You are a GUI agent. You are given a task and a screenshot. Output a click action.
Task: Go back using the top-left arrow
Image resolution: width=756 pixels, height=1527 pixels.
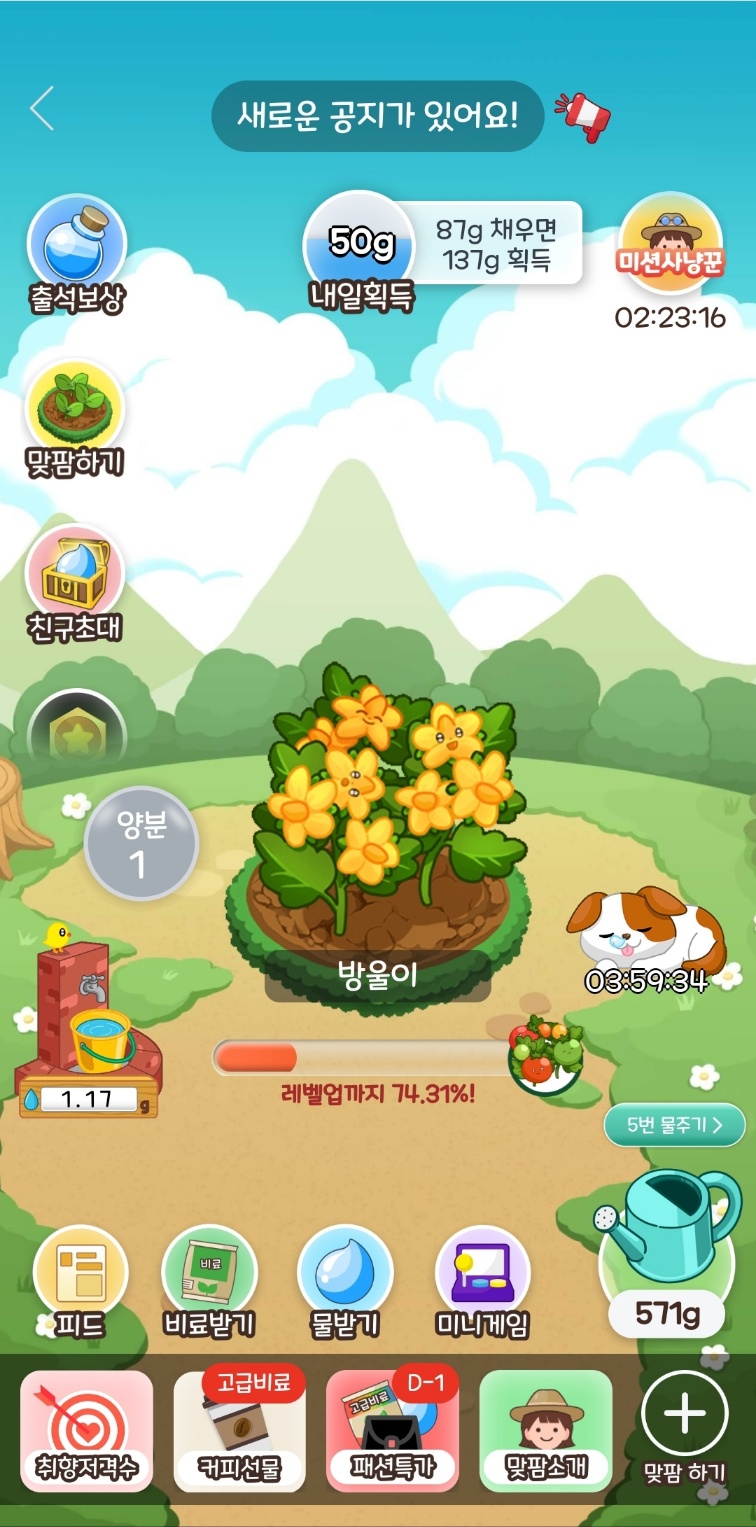pyautogui.click(x=42, y=109)
